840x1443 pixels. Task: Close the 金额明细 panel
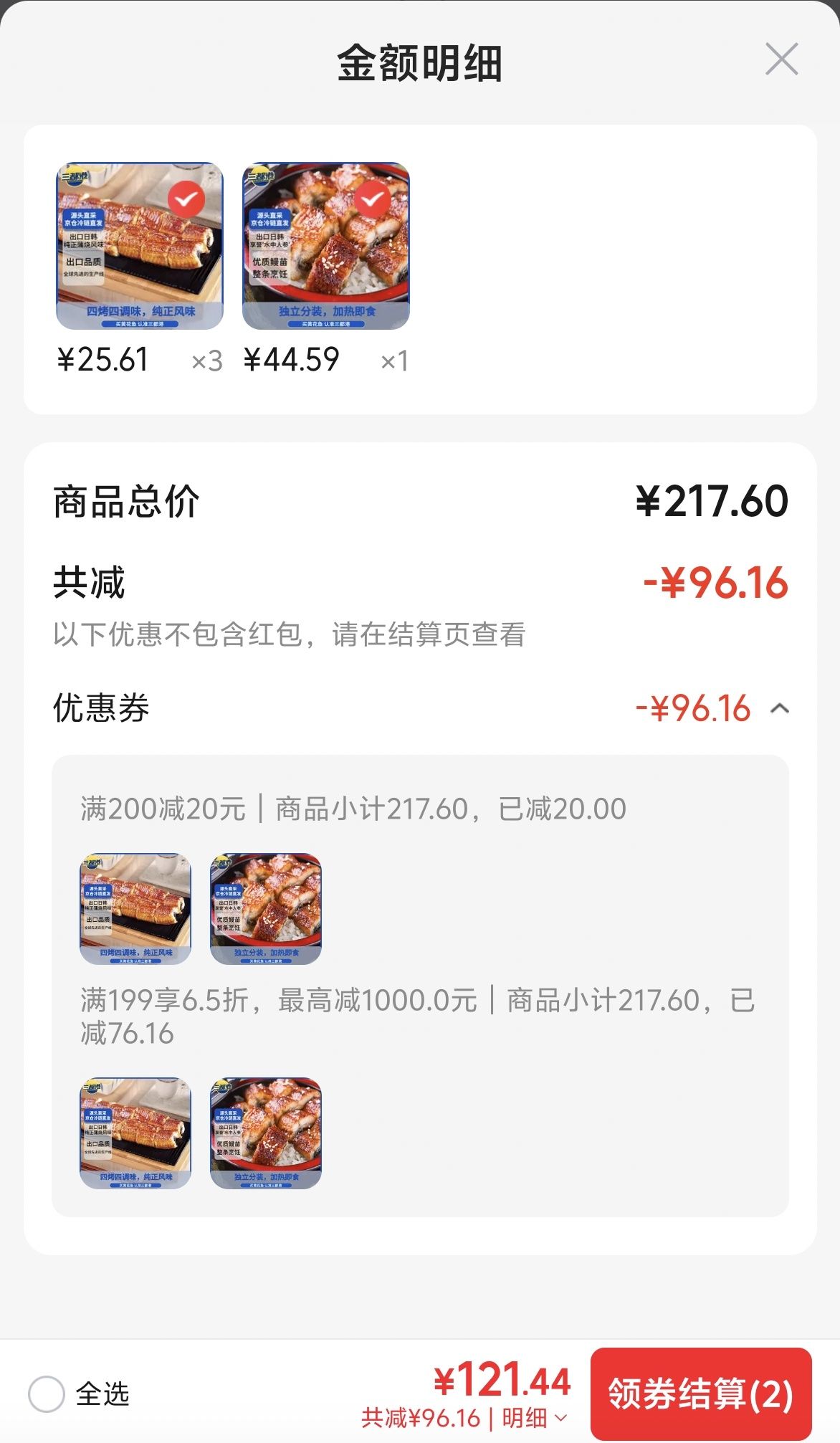[x=781, y=59]
